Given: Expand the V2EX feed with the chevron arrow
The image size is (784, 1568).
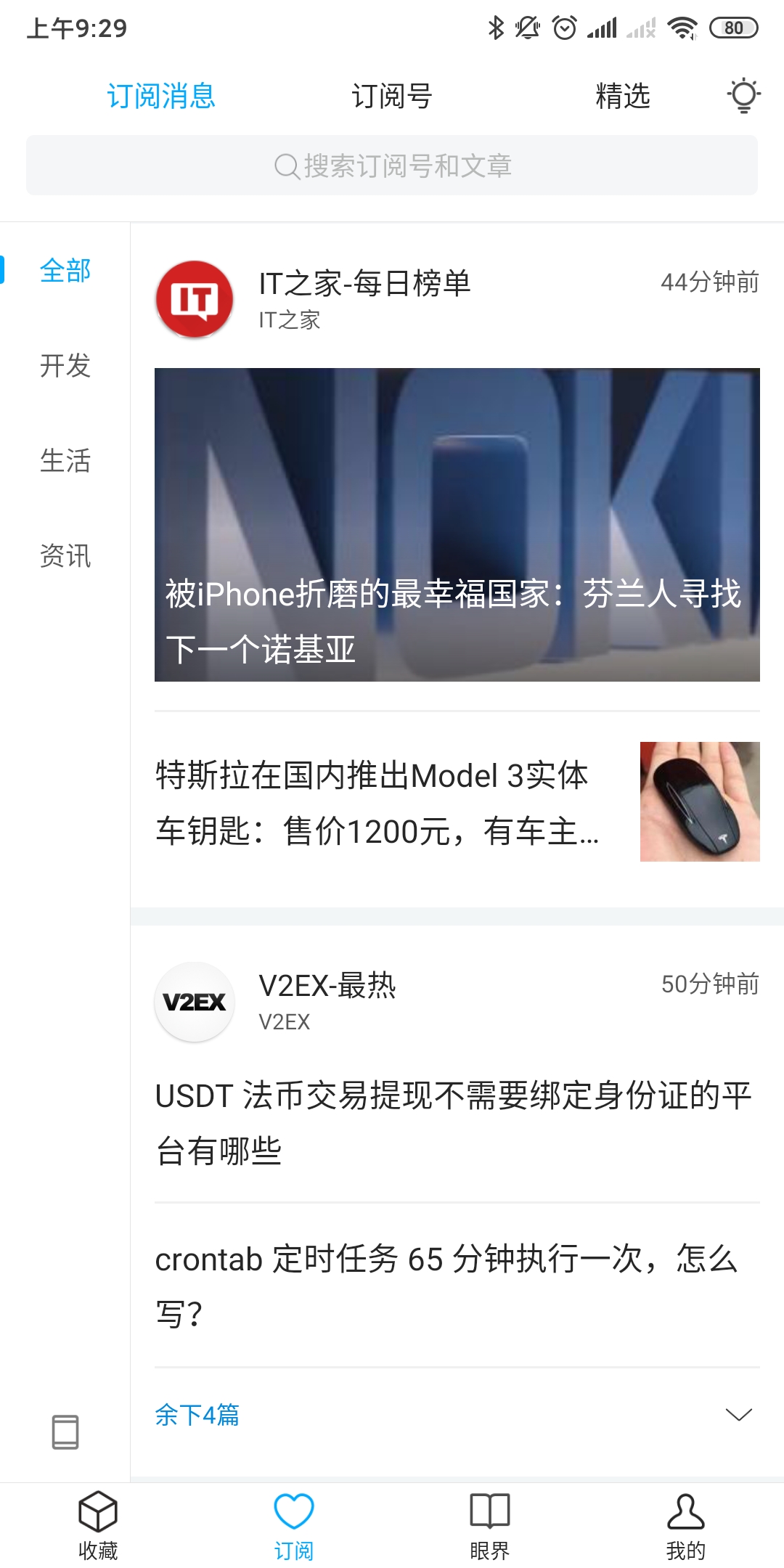Looking at the screenshot, I should [739, 1414].
